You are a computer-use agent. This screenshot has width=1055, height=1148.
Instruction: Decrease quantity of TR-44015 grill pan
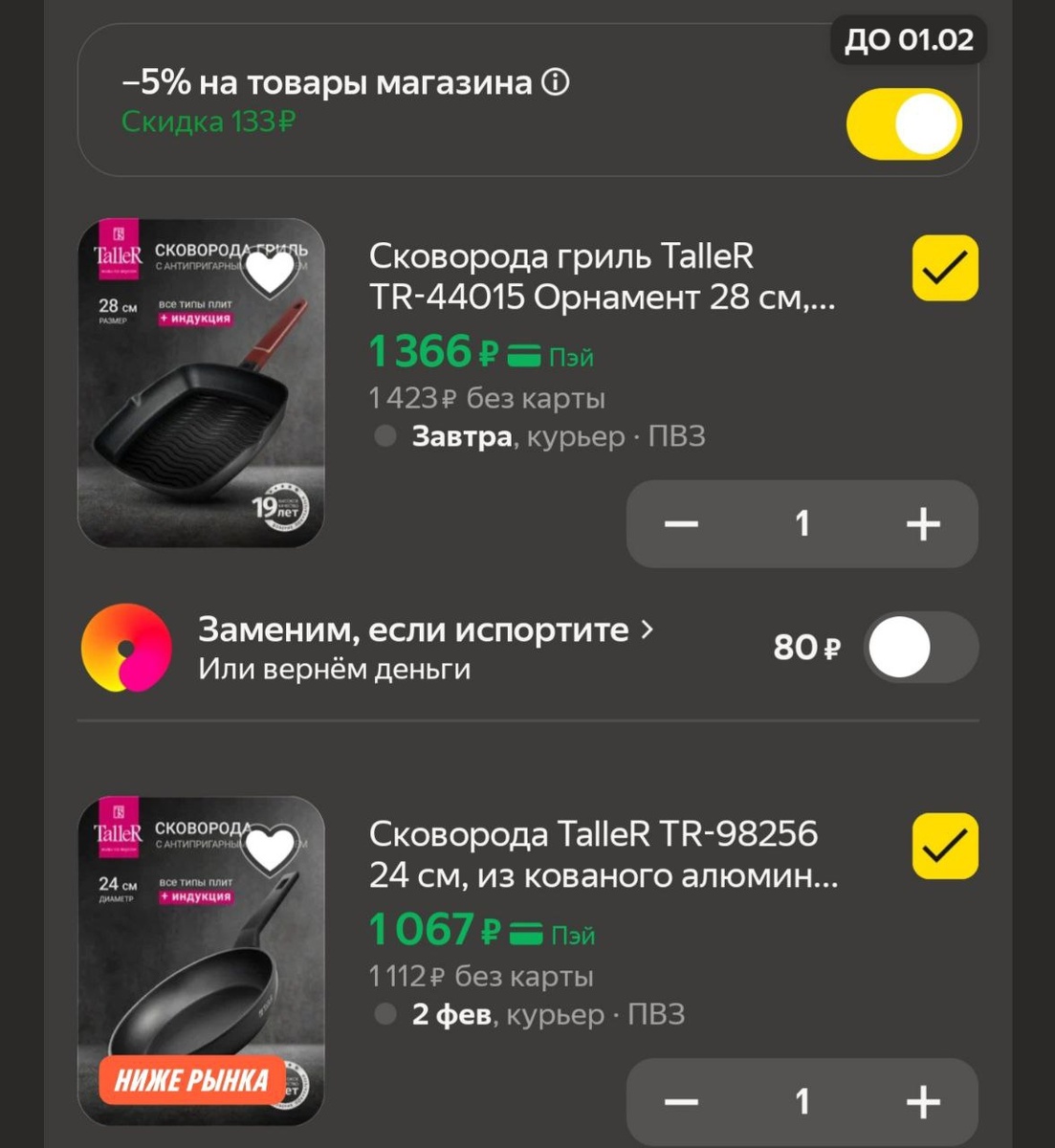point(682,524)
